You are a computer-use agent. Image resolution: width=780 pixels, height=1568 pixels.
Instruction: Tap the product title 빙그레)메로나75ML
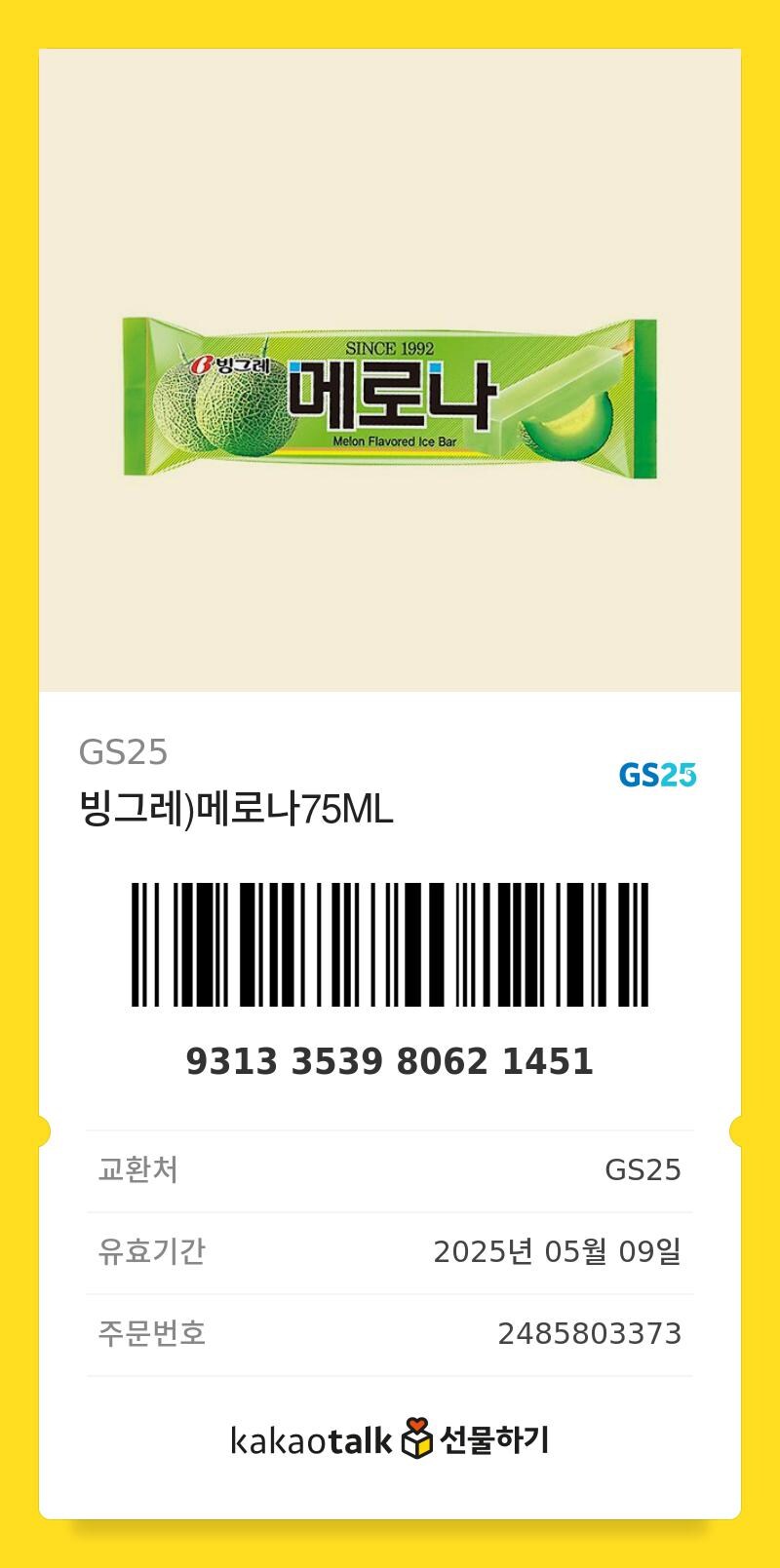coord(234,808)
